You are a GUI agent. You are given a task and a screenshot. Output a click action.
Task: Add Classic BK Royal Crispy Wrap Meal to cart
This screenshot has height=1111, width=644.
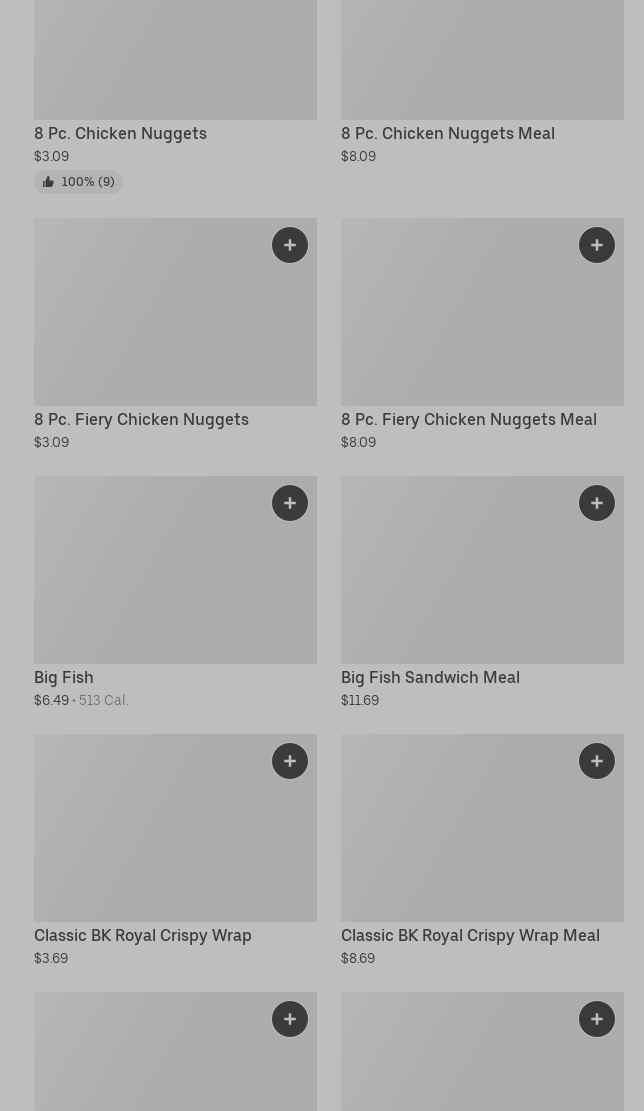tap(597, 761)
